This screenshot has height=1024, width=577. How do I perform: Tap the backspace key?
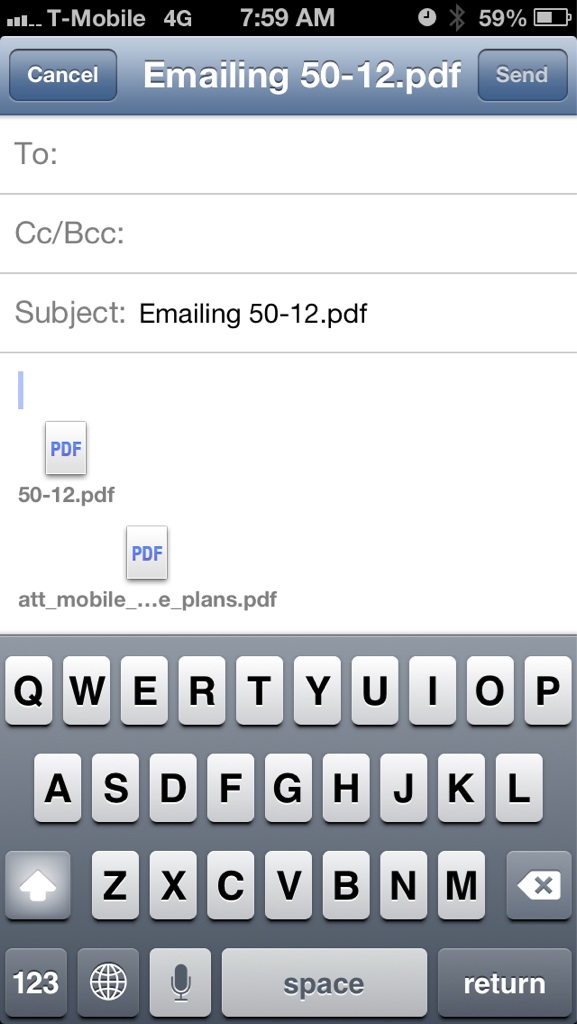coord(539,886)
